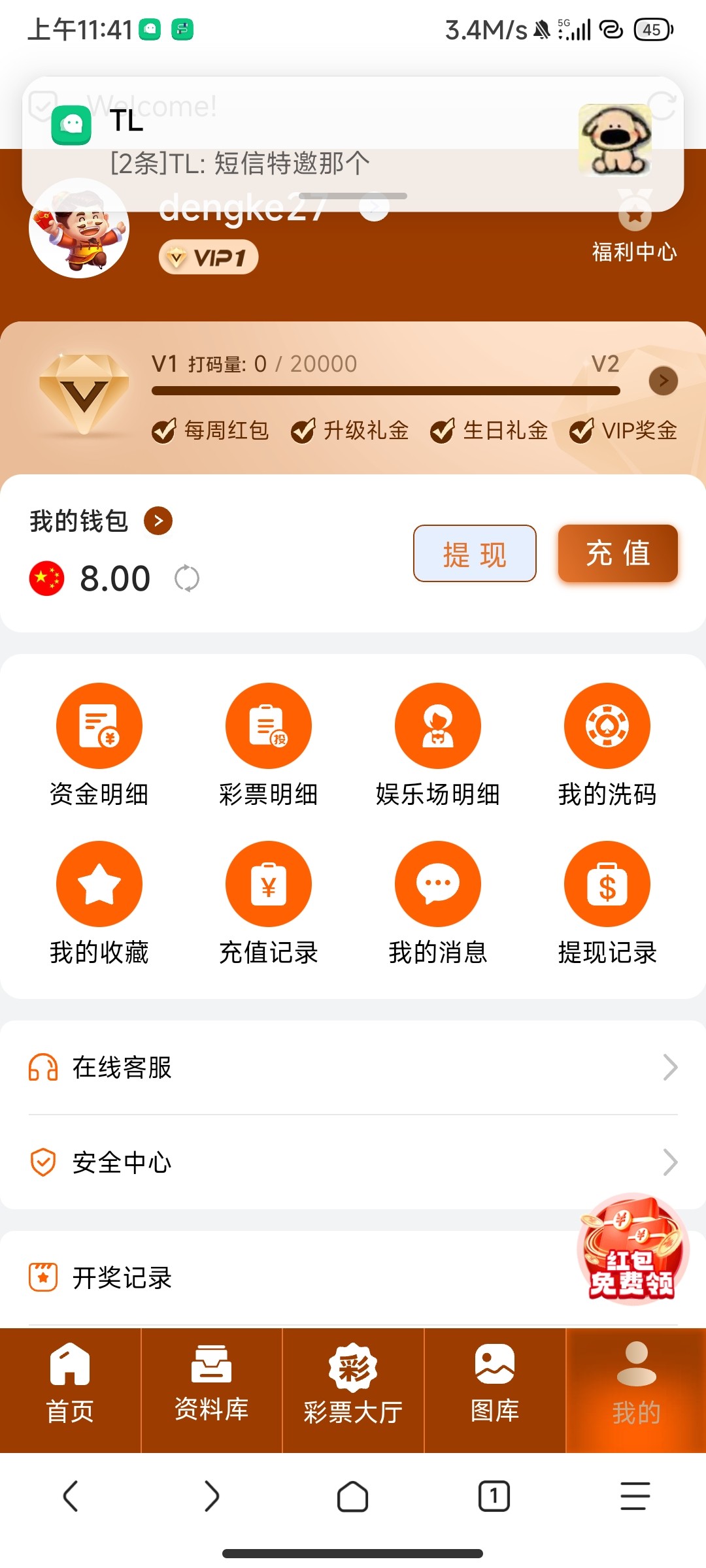Open 娱乐场明细 casino details

pyautogui.click(x=438, y=727)
